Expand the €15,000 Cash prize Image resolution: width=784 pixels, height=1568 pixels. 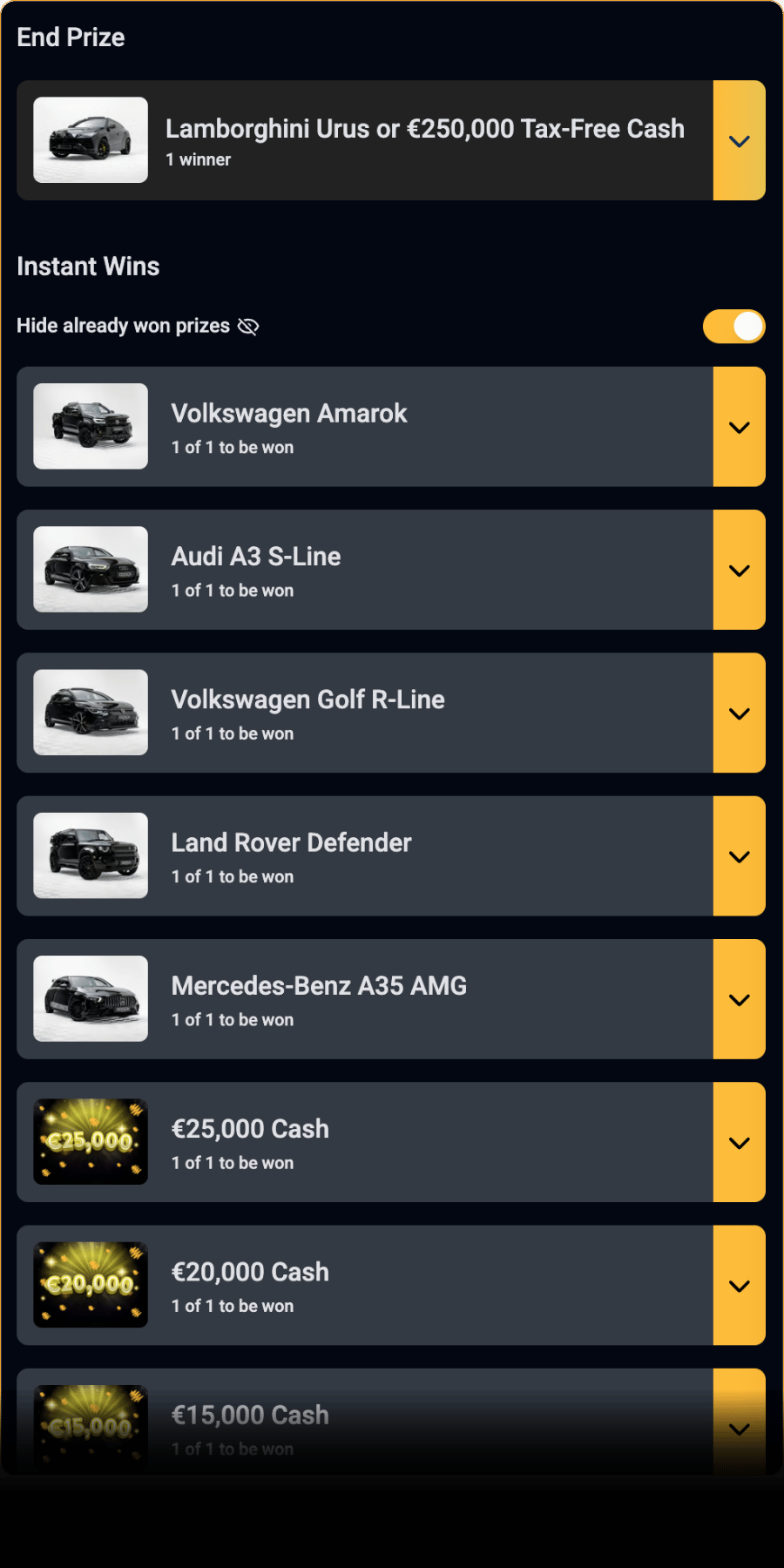(x=739, y=1429)
